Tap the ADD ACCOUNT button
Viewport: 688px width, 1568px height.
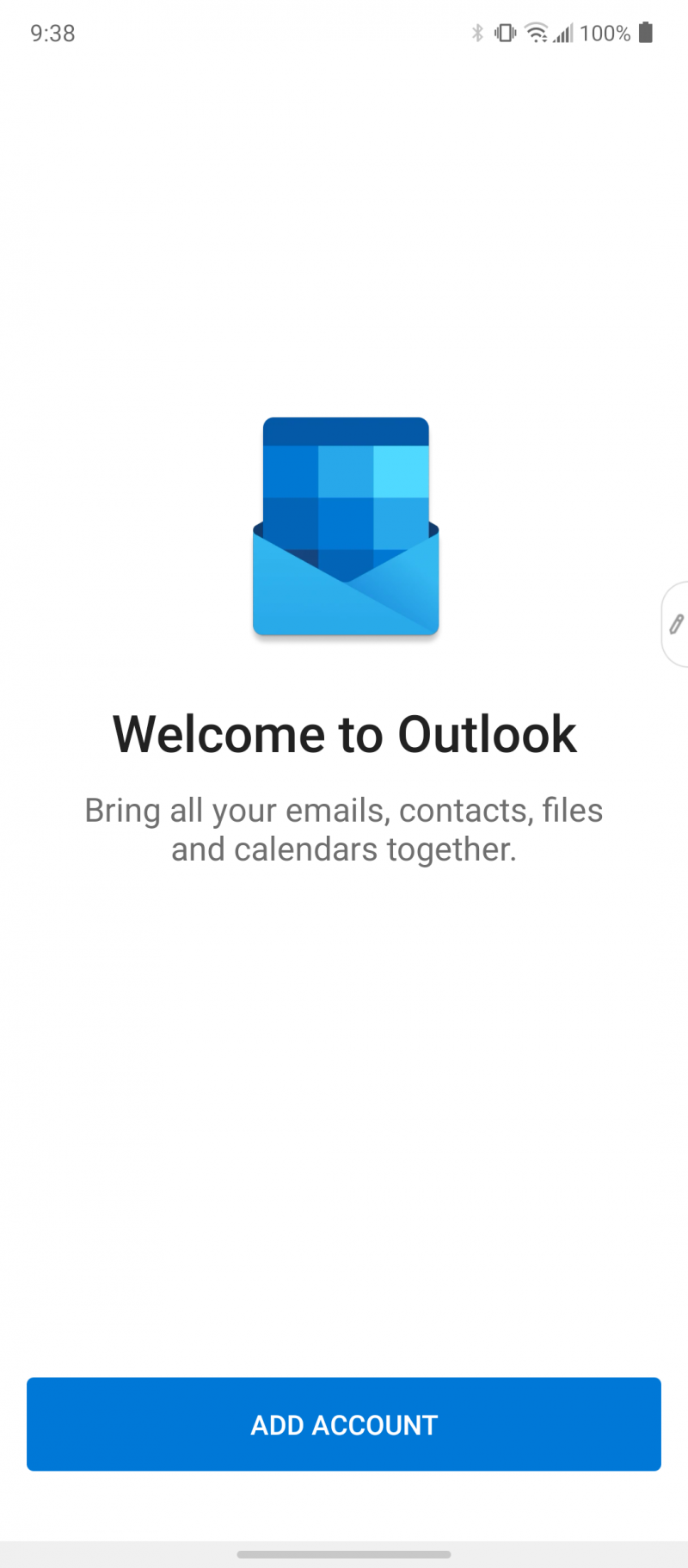344,1424
